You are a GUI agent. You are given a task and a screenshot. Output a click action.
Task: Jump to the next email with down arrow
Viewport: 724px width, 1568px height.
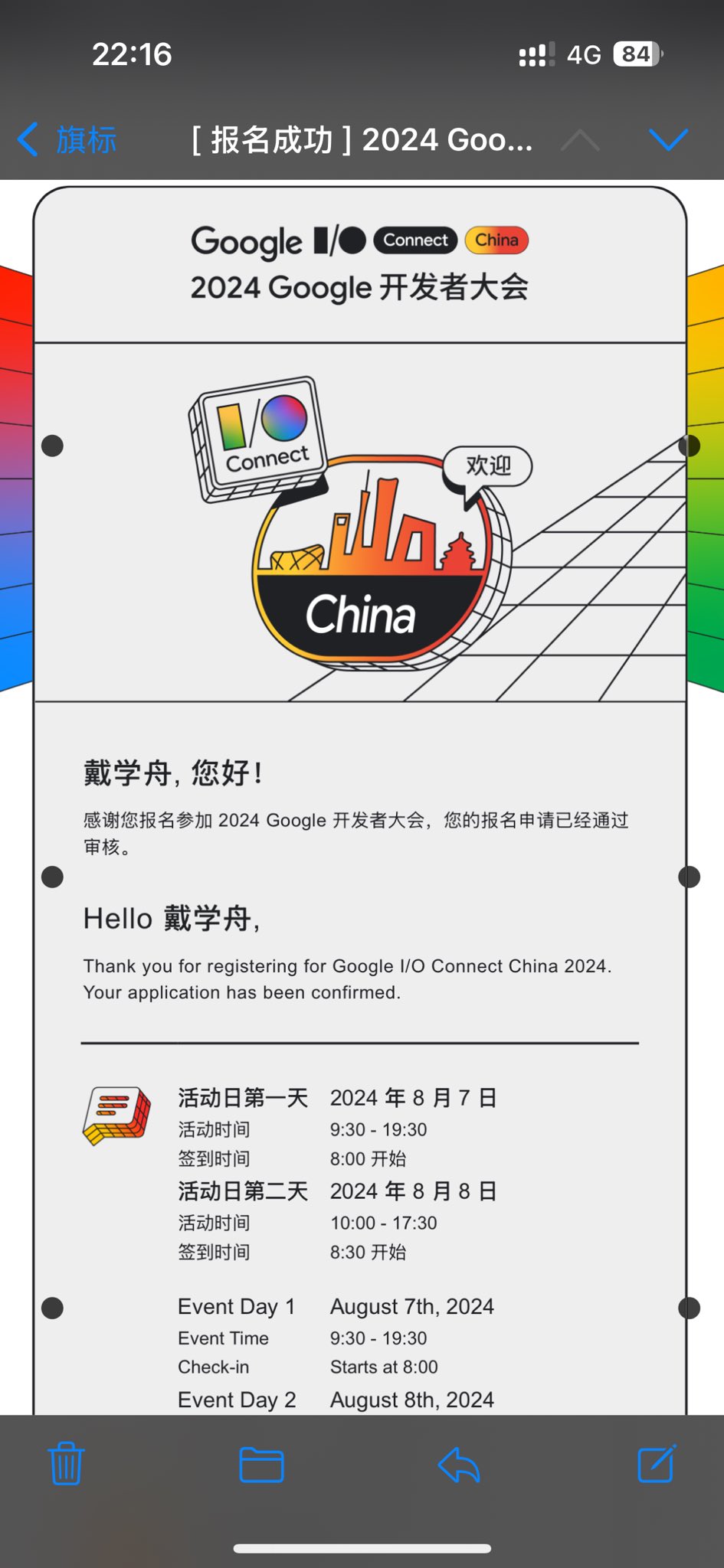(x=668, y=139)
